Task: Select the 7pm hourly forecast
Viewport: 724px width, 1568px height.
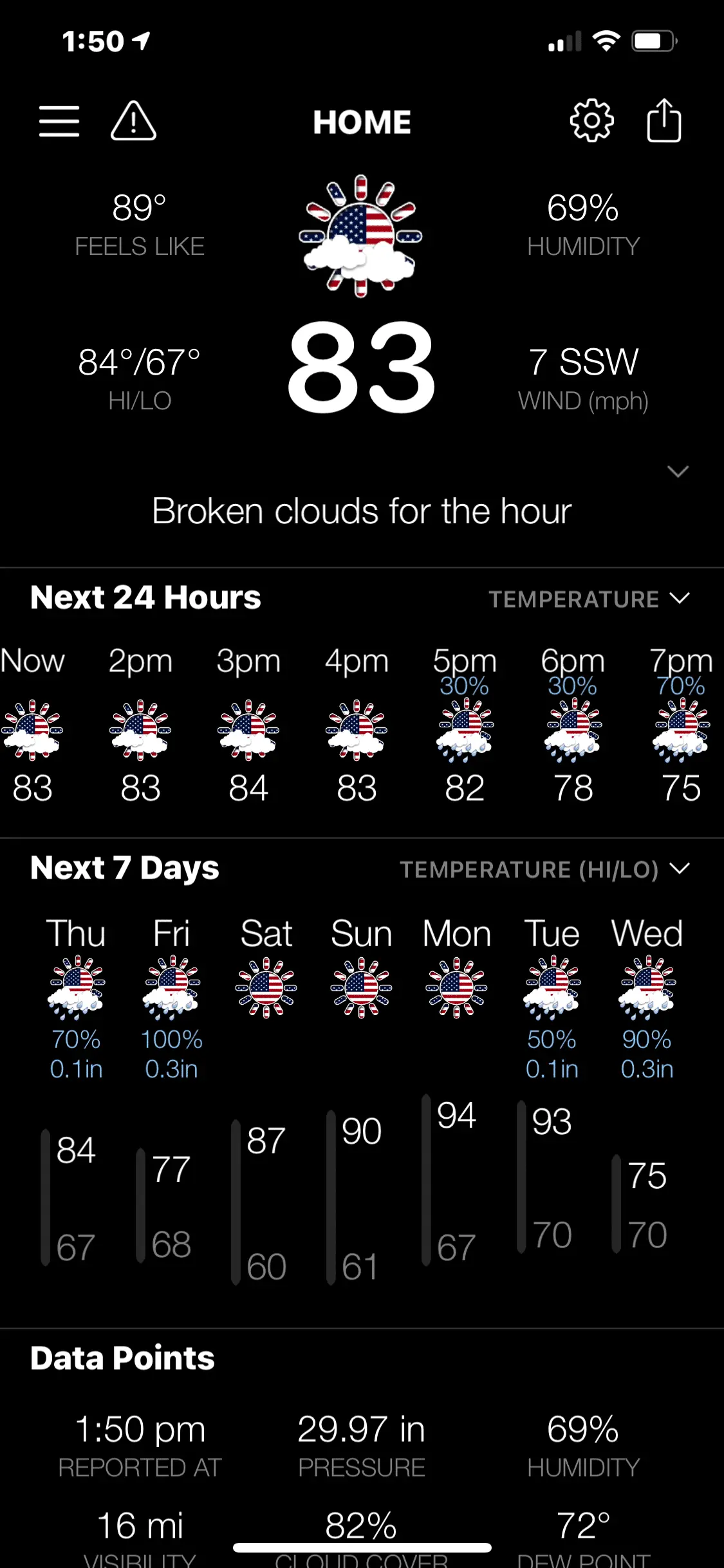Action: (x=681, y=725)
